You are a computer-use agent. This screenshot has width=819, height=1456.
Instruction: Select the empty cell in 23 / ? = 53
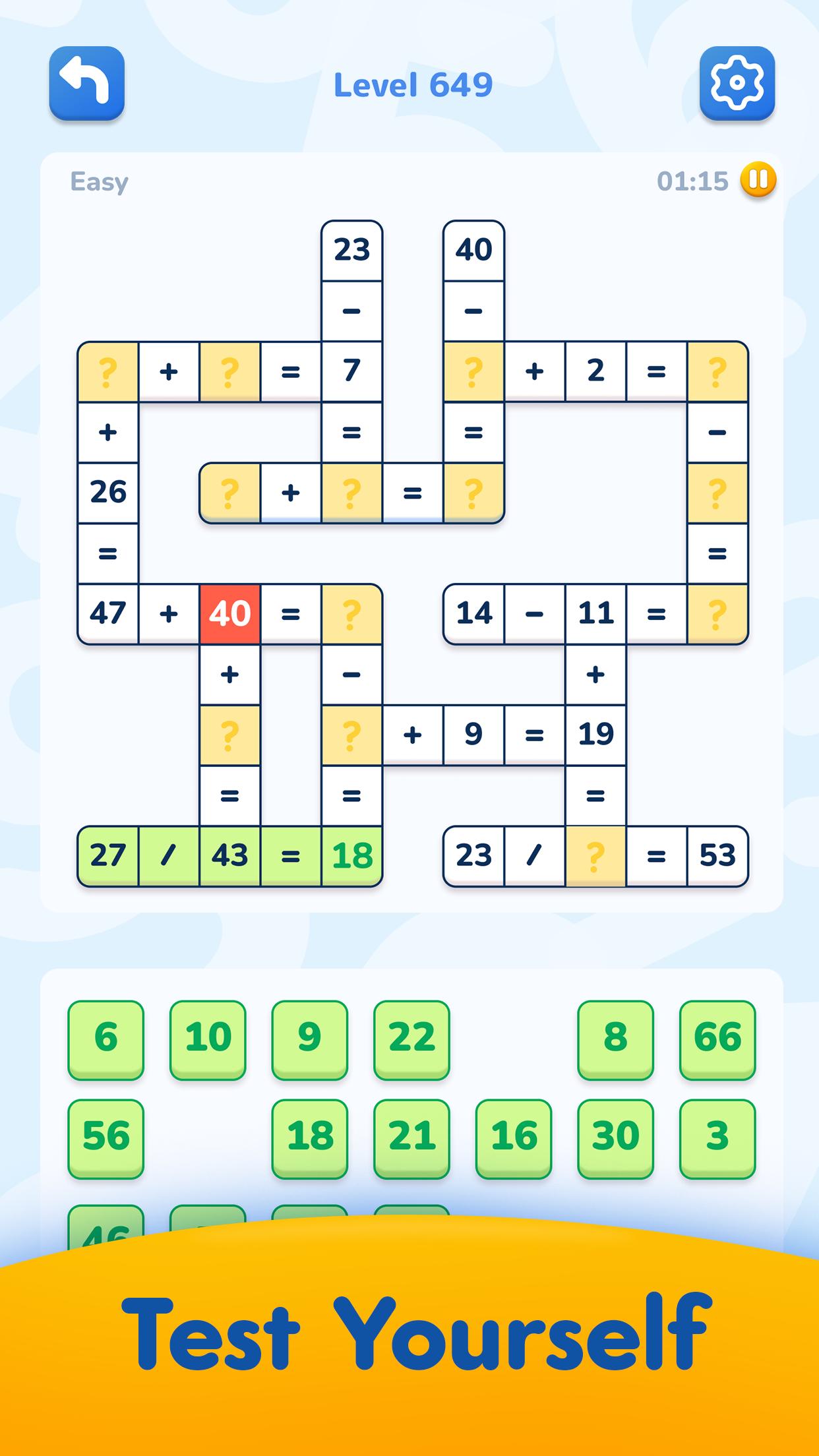click(595, 856)
